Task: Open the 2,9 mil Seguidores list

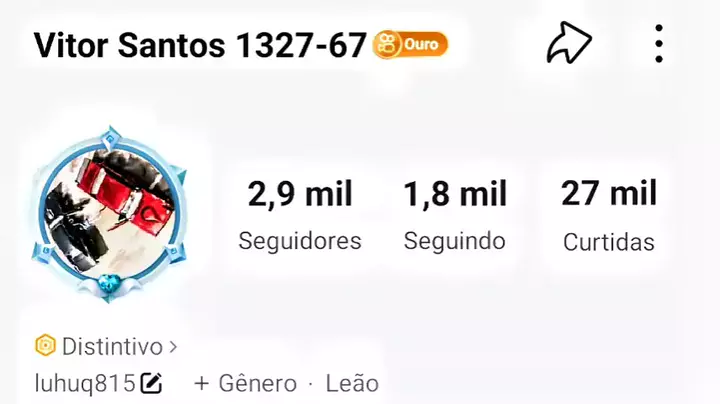Action: tap(300, 215)
